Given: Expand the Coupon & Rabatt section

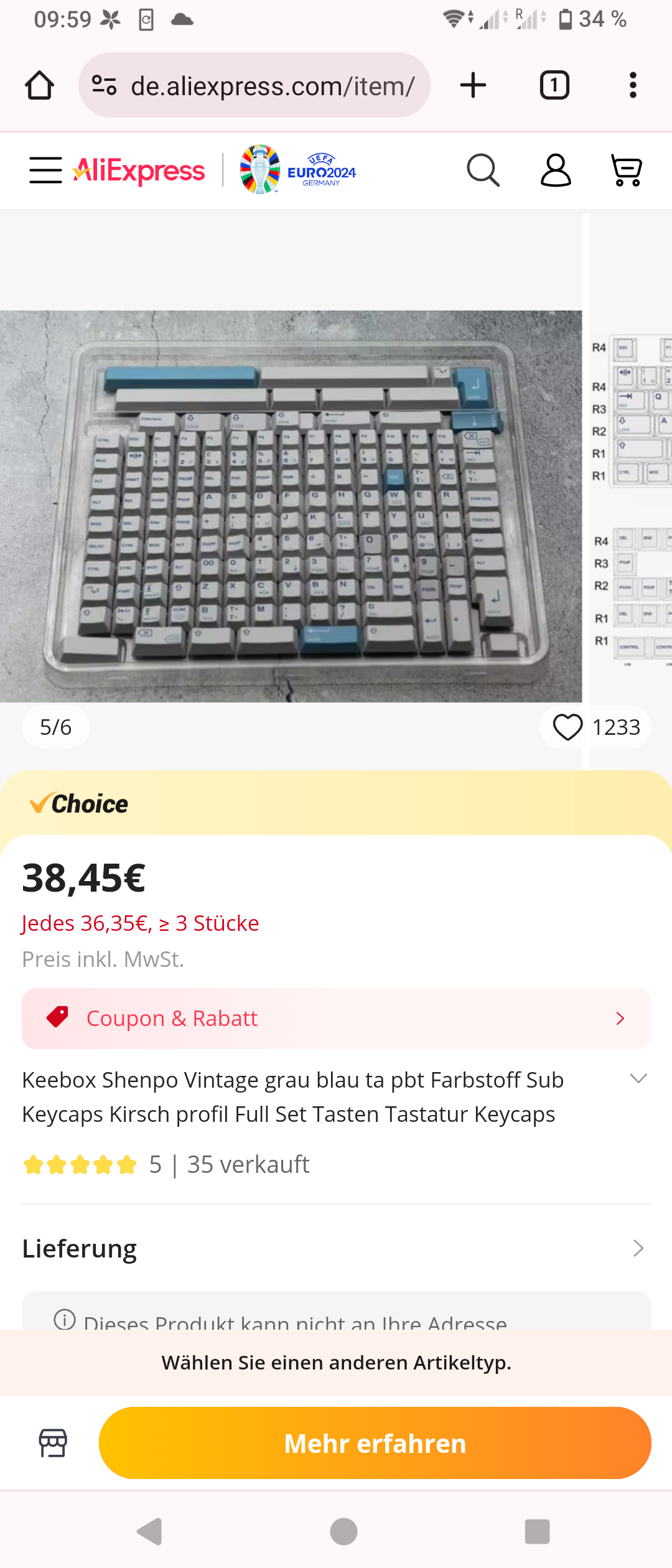Looking at the screenshot, I should [620, 1019].
